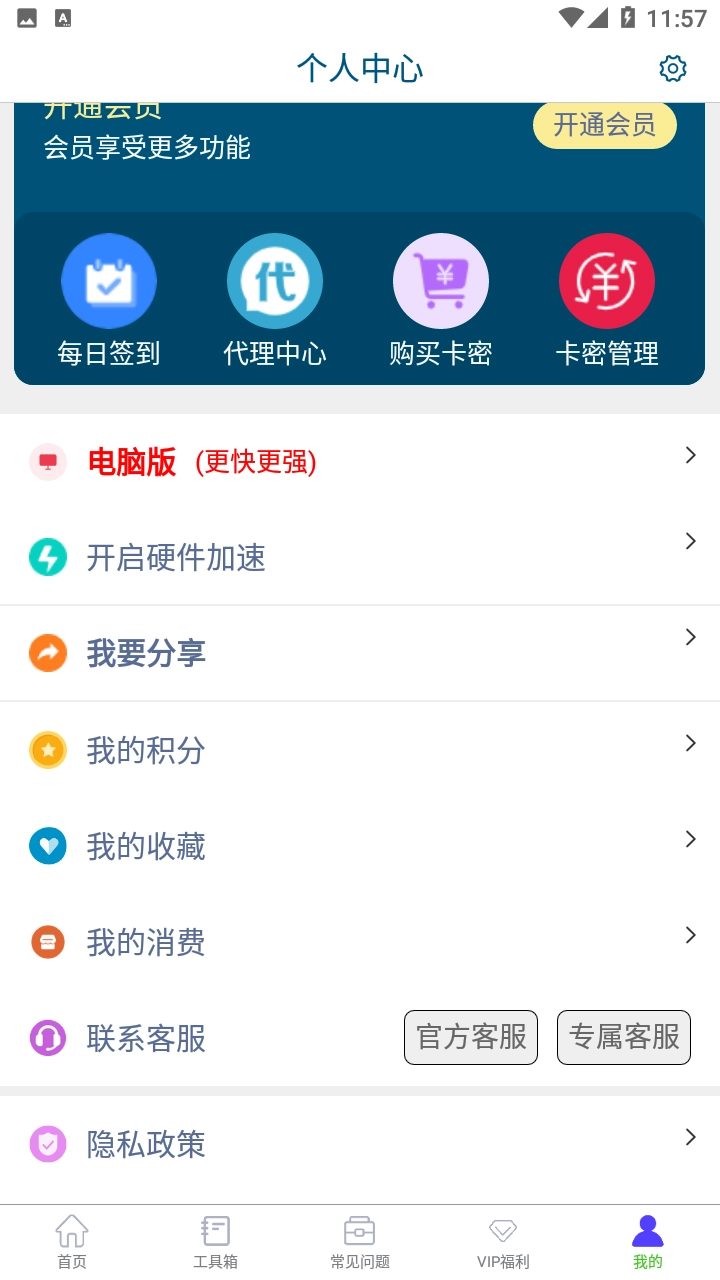Open the VIP福利 tab
The height and width of the screenshot is (1280, 720).
point(502,1243)
